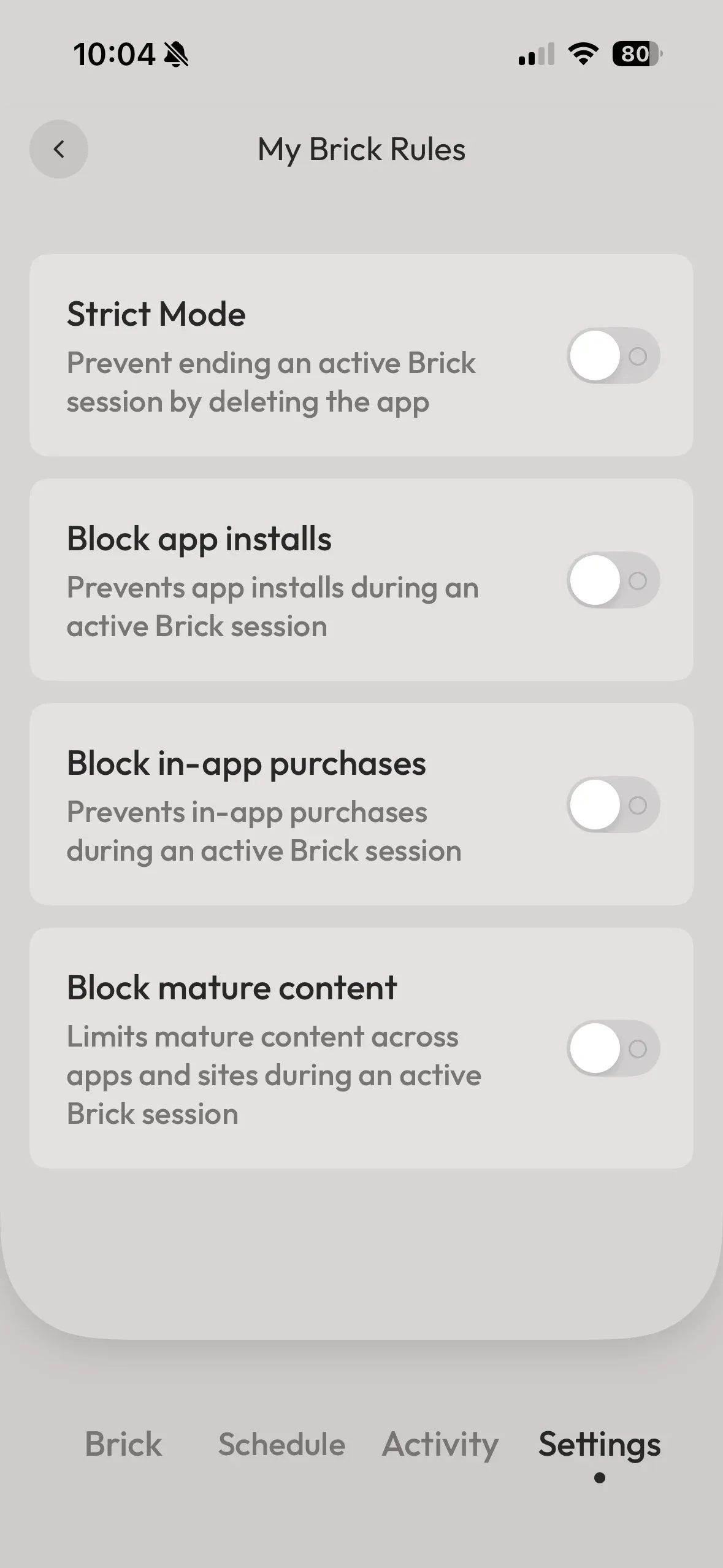
Task: View the Activity tab
Action: pos(440,1443)
